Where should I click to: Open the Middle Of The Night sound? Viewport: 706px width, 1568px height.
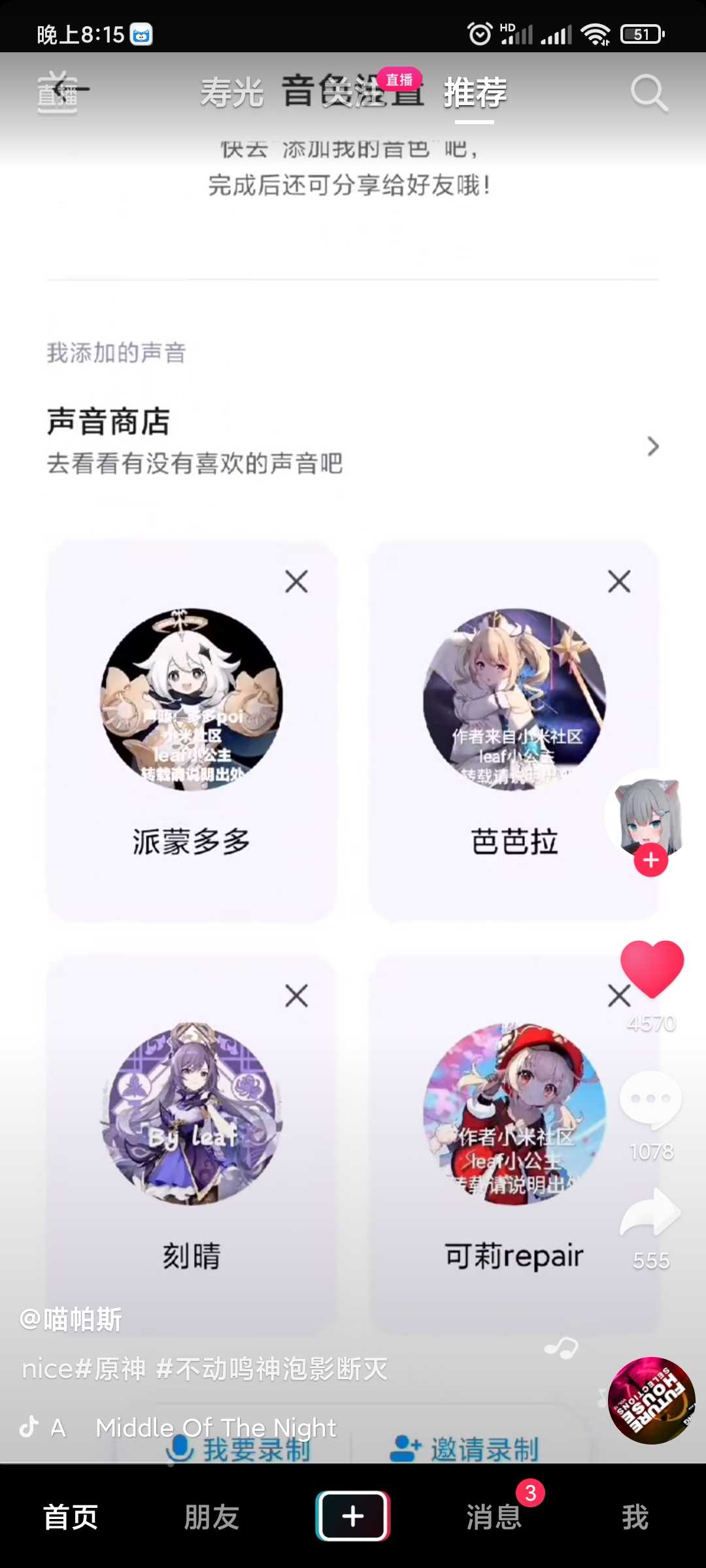(x=216, y=1428)
